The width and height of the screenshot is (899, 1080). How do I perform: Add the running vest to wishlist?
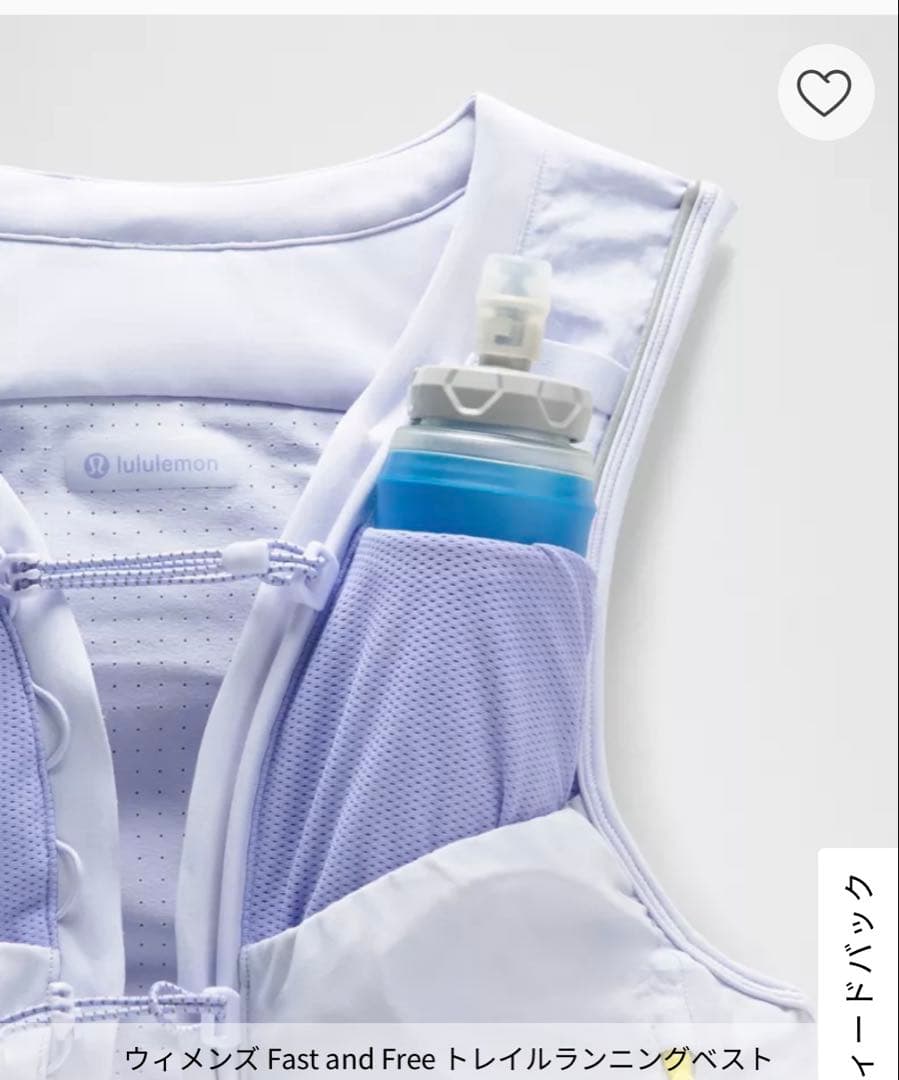pyautogui.click(x=825, y=93)
